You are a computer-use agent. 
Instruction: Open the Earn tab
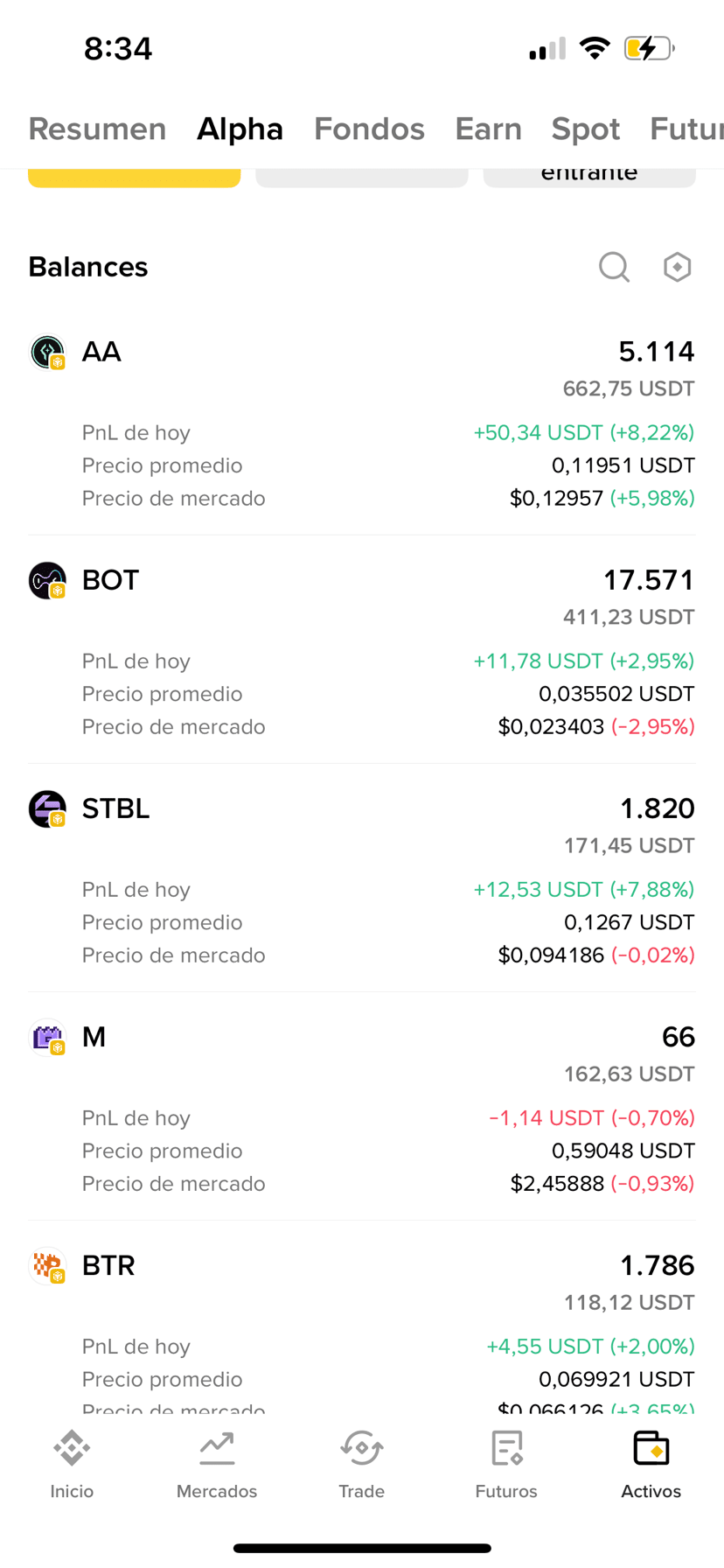[x=488, y=129]
